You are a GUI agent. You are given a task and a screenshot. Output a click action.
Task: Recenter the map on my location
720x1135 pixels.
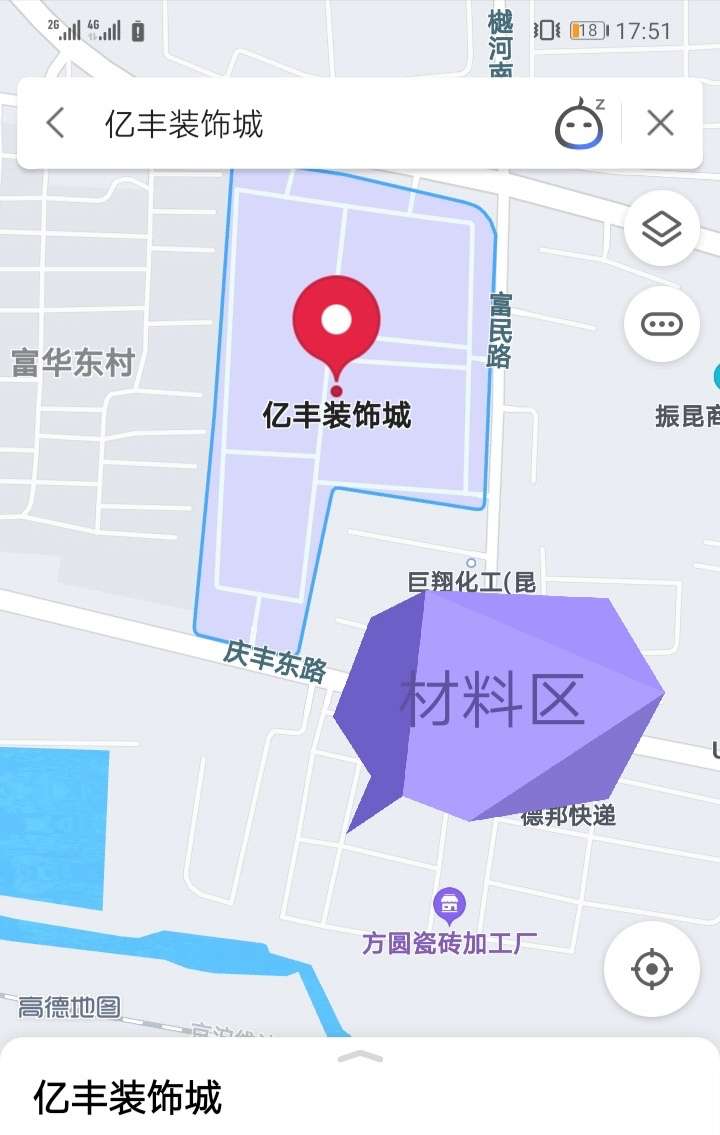pos(652,968)
